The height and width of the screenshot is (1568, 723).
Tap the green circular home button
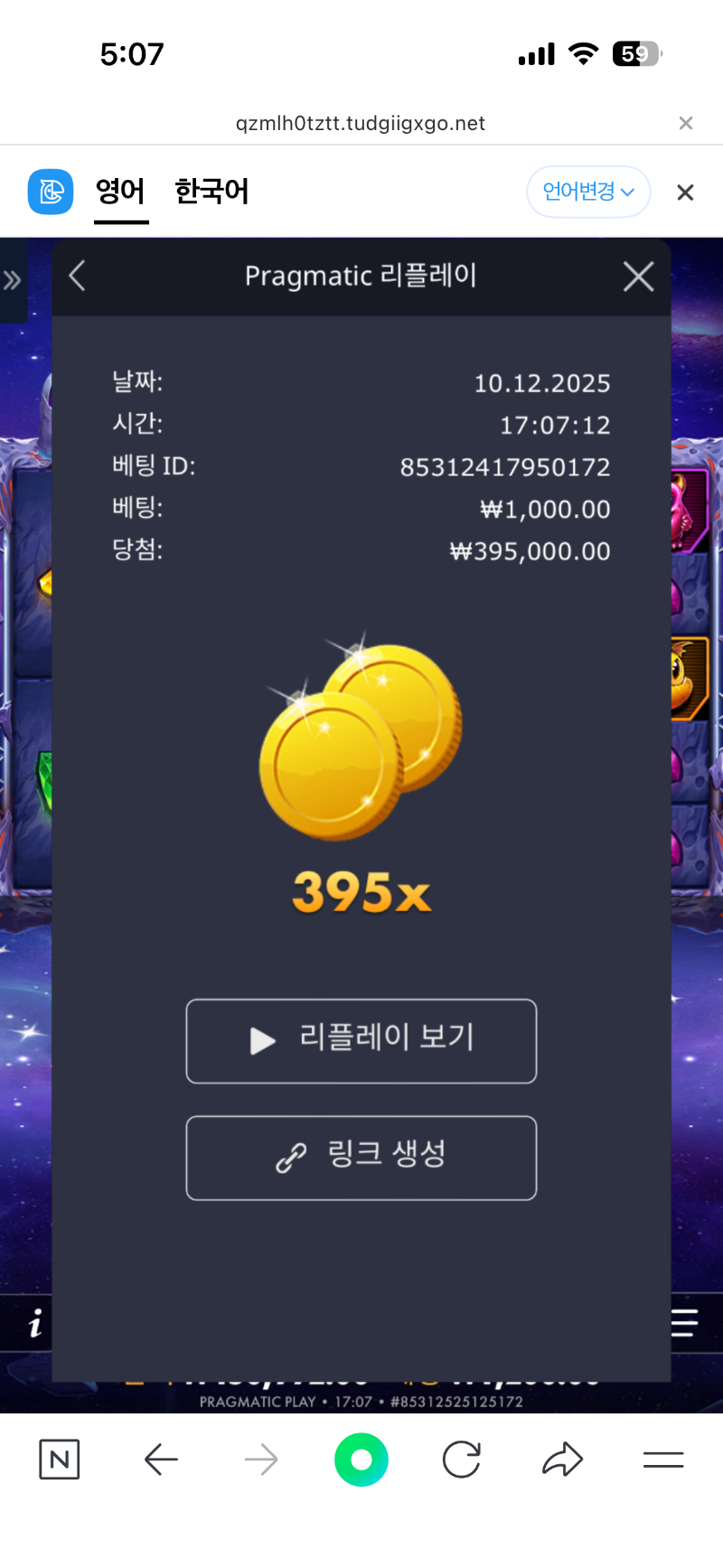pyautogui.click(x=361, y=1459)
